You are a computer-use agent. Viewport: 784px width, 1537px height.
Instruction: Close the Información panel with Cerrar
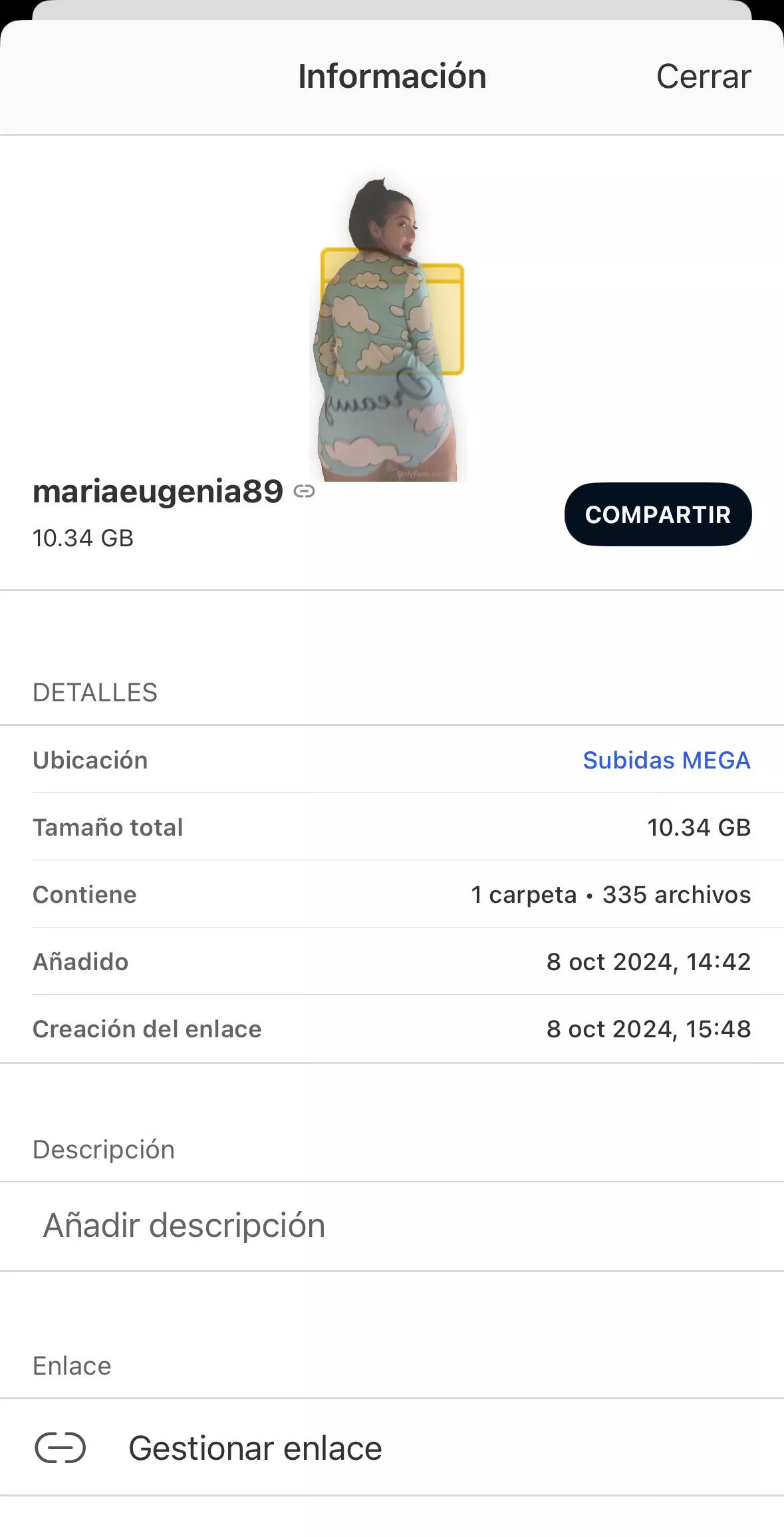(x=703, y=77)
